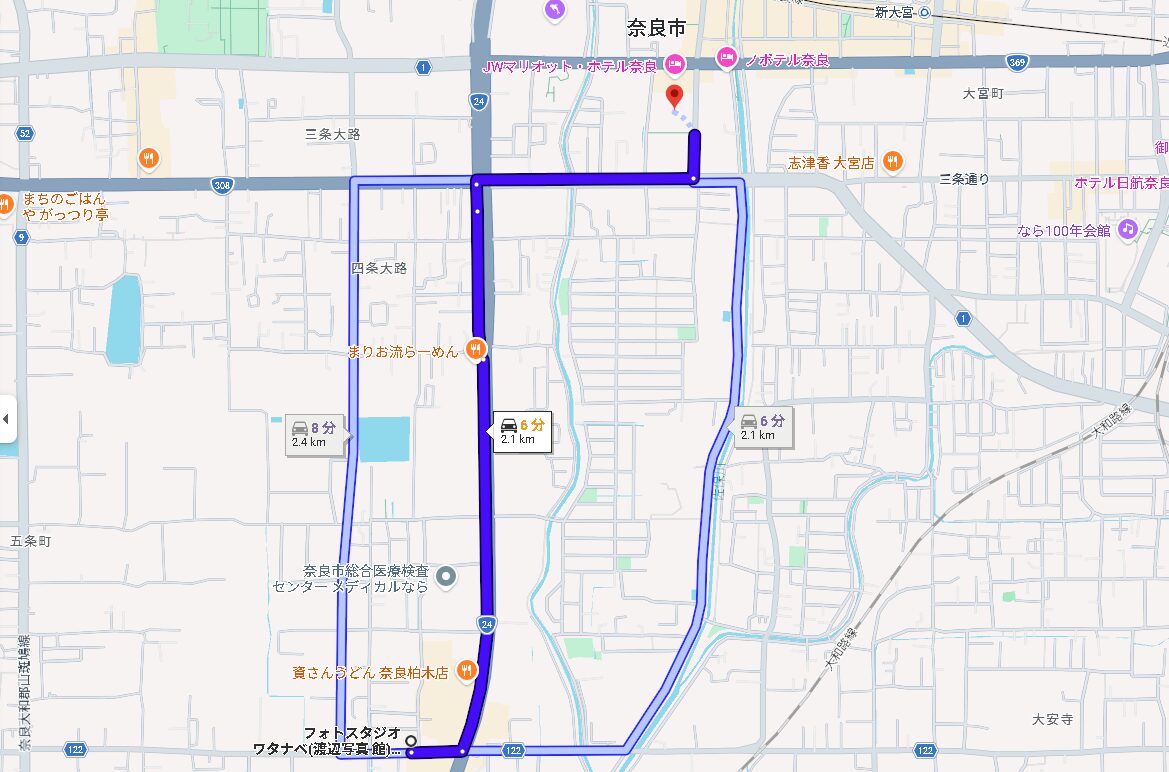Screen dimensions: 1169x772
Task: Select the 8 分 2.4 km alternate route
Action: (314, 433)
